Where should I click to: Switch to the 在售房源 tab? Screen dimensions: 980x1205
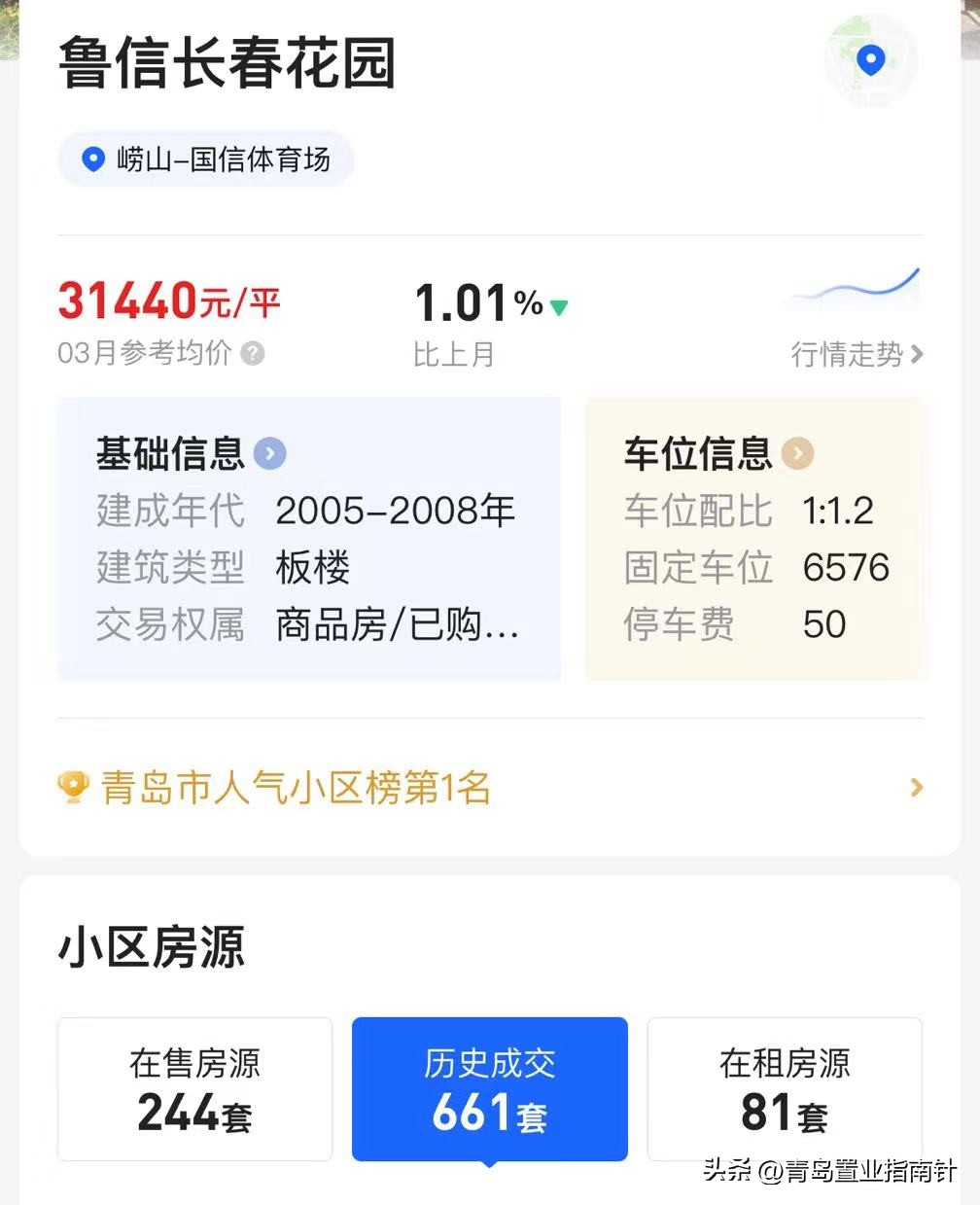(193, 1088)
